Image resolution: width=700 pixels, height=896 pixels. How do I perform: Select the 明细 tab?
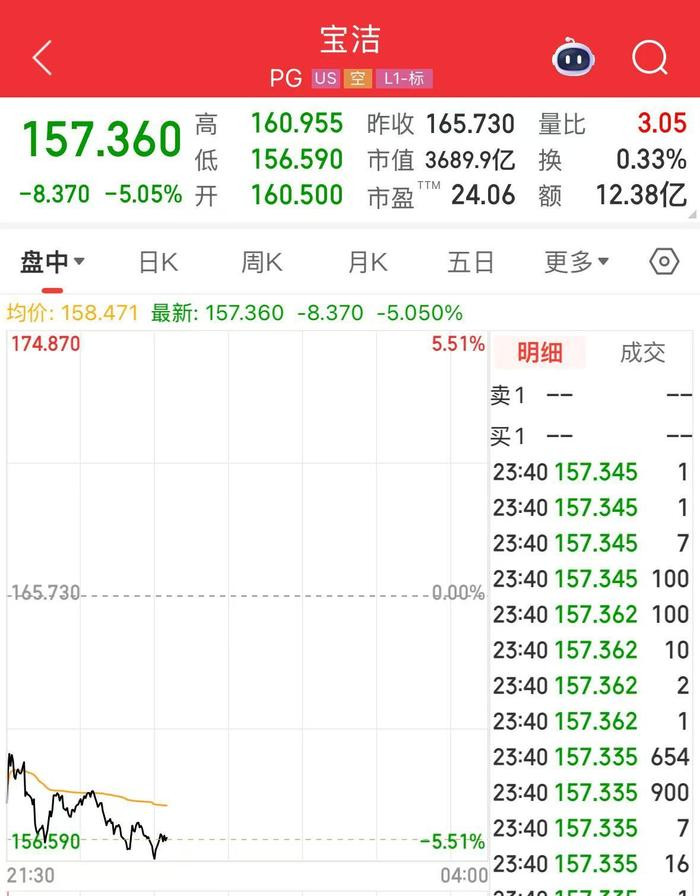click(x=540, y=352)
